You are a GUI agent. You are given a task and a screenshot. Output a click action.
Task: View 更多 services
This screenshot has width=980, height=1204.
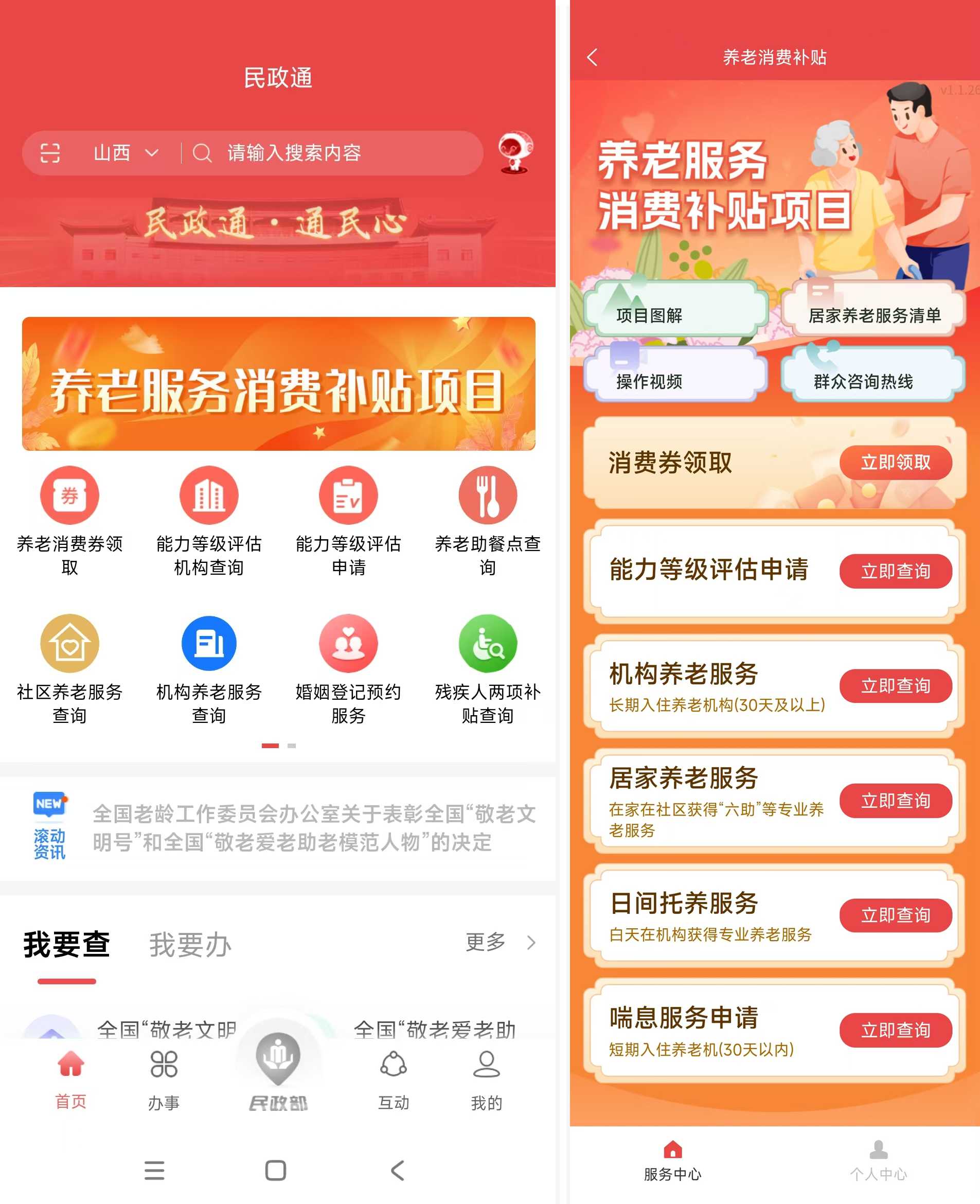[x=500, y=942]
